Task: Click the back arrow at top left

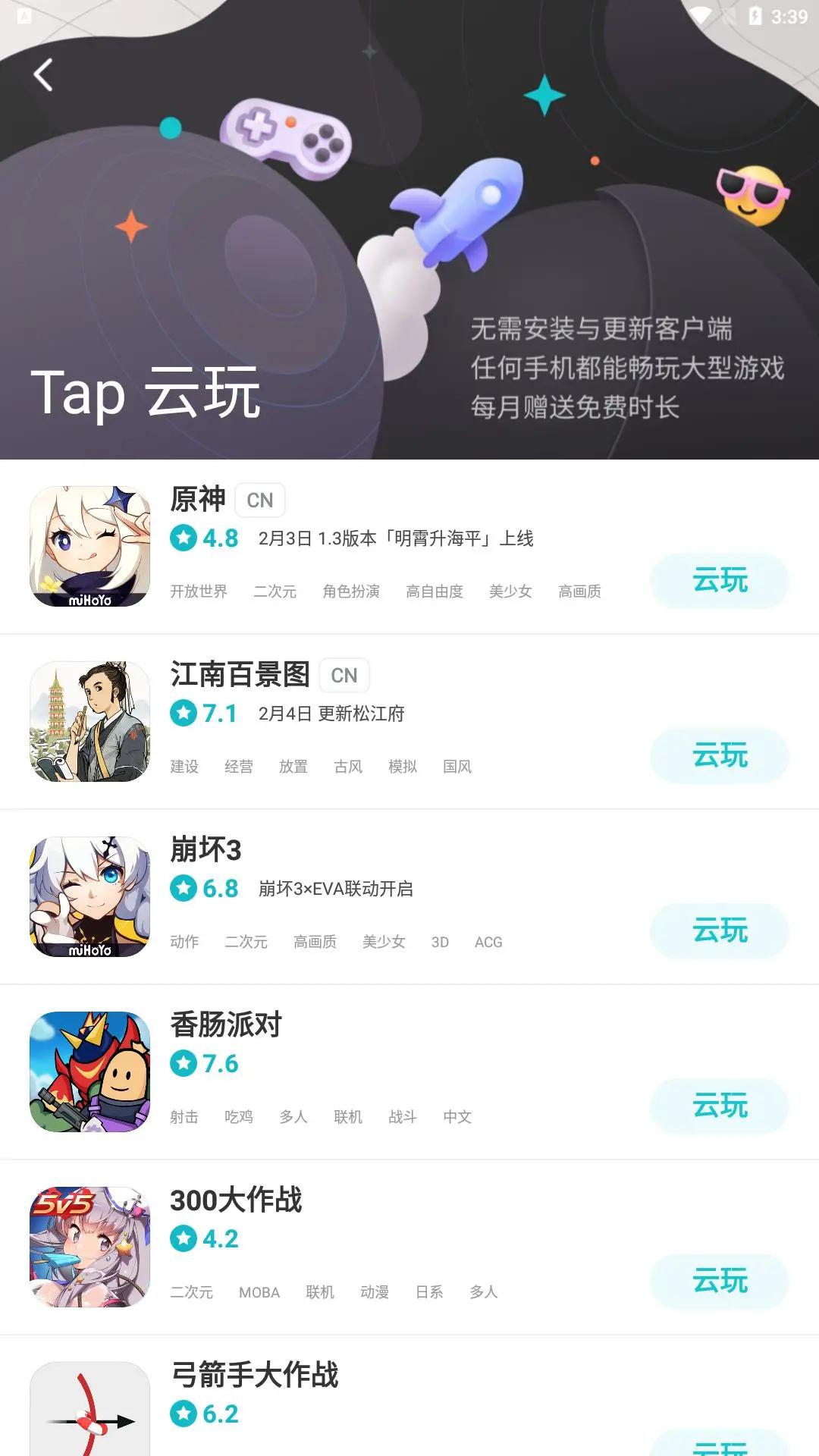Action: (x=43, y=74)
